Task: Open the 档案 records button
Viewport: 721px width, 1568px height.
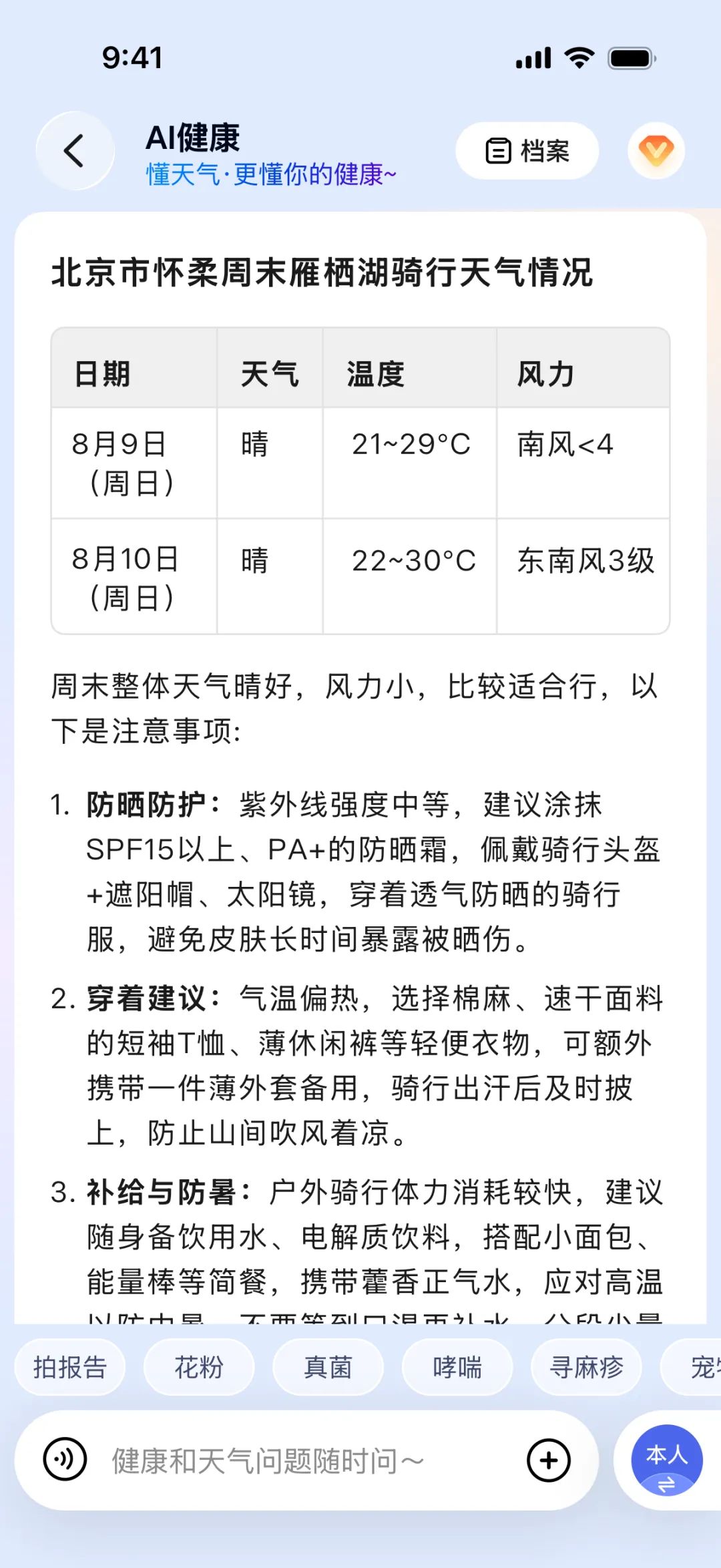Action: [x=527, y=151]
